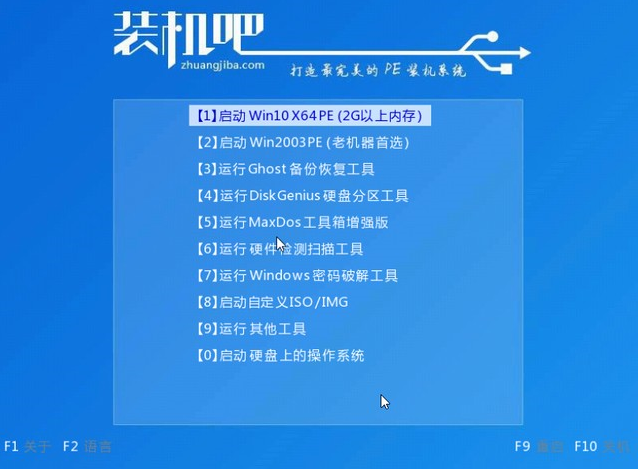Boot 启动硬盘上的操作系统

pyautogui.click(x=280, y=356)
